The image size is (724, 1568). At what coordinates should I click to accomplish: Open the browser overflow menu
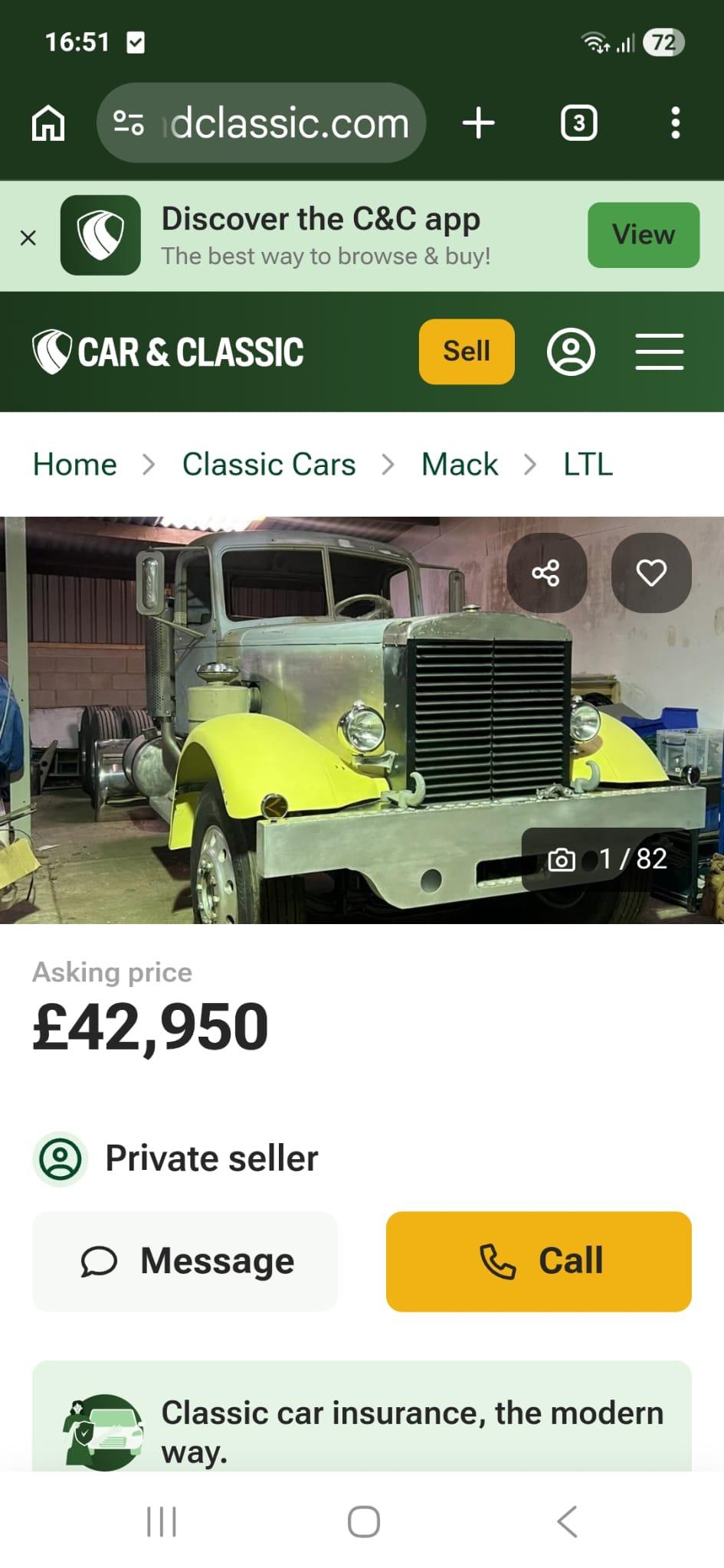[675, 123]
